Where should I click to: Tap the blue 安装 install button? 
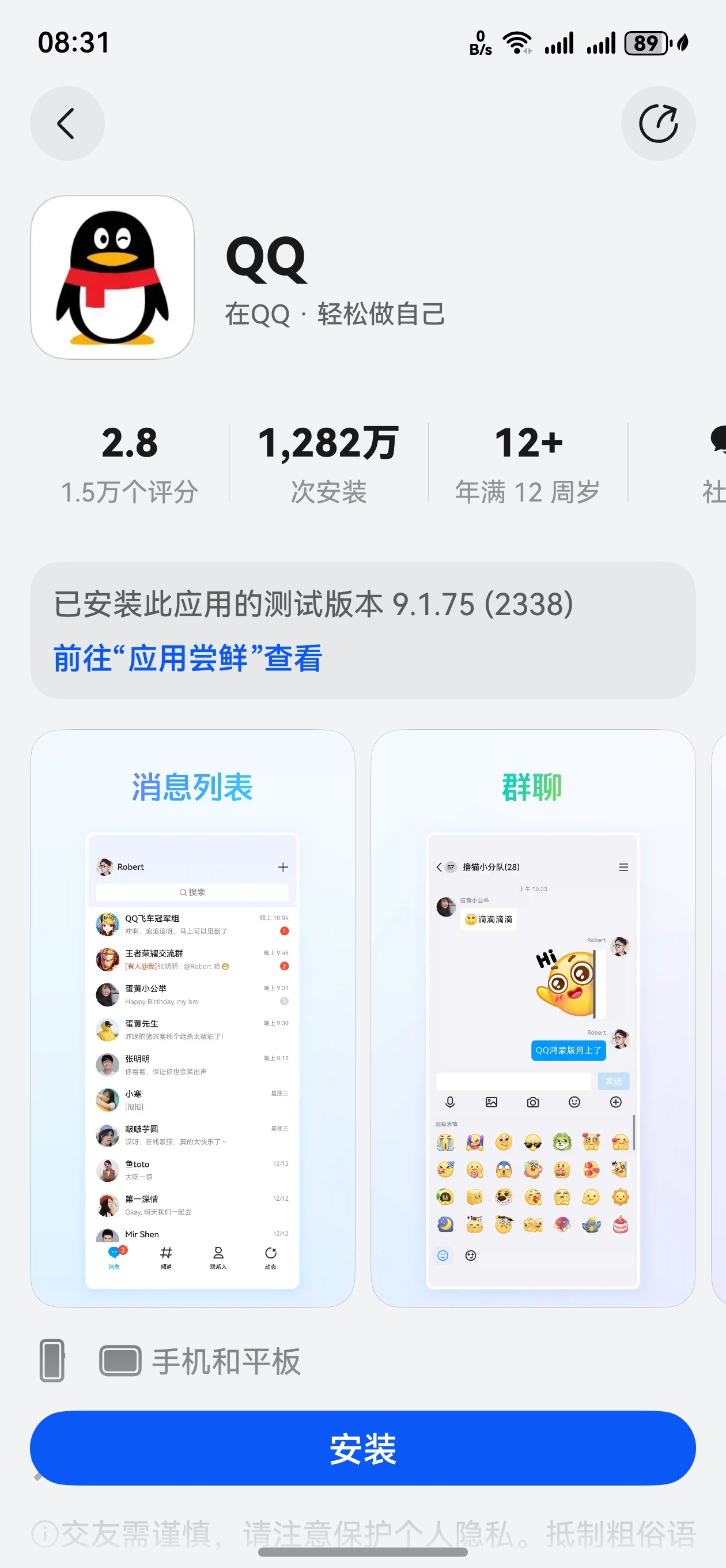point(362,1448)
